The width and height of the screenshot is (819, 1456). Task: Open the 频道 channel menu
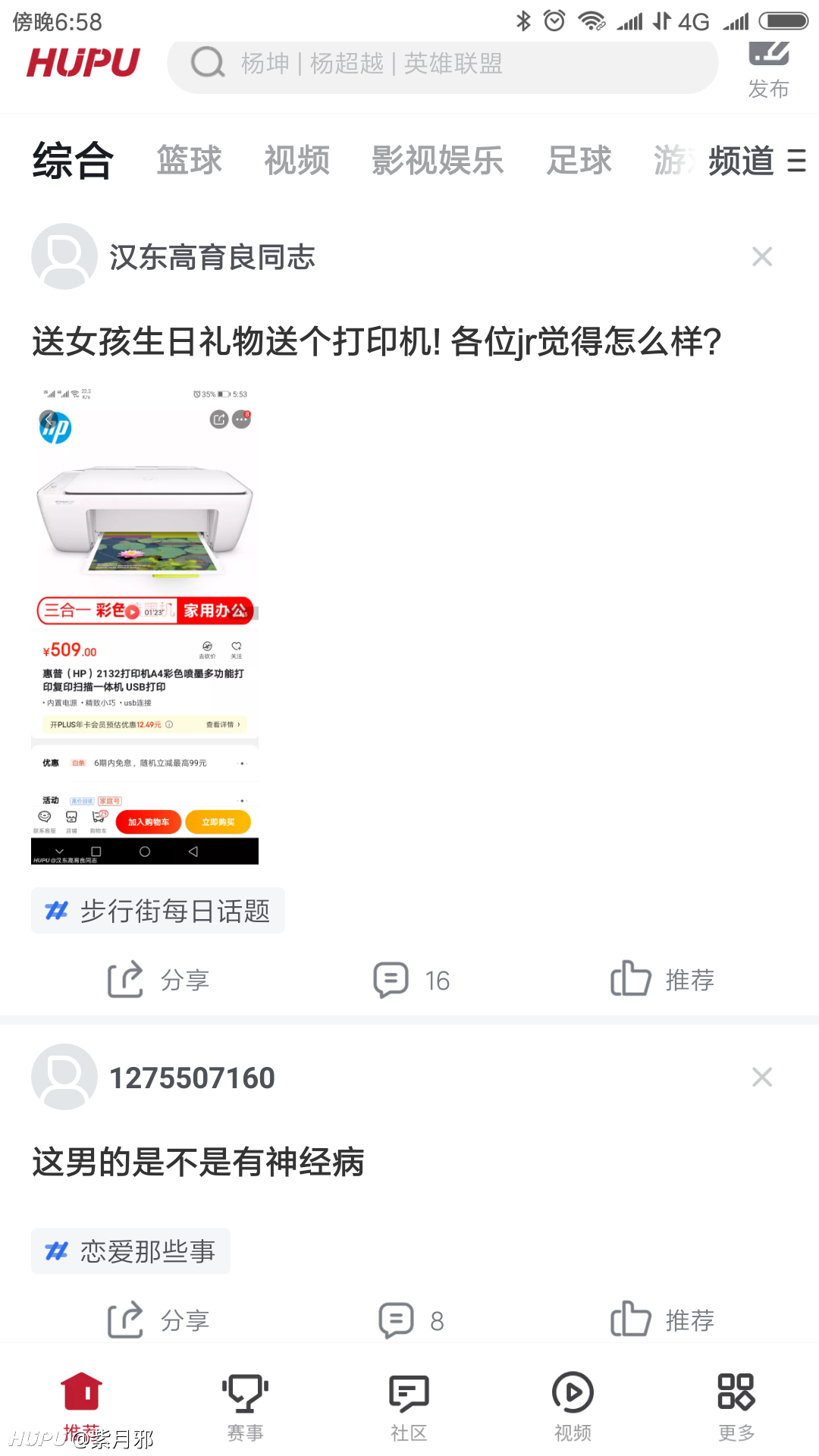click(757, 161)
